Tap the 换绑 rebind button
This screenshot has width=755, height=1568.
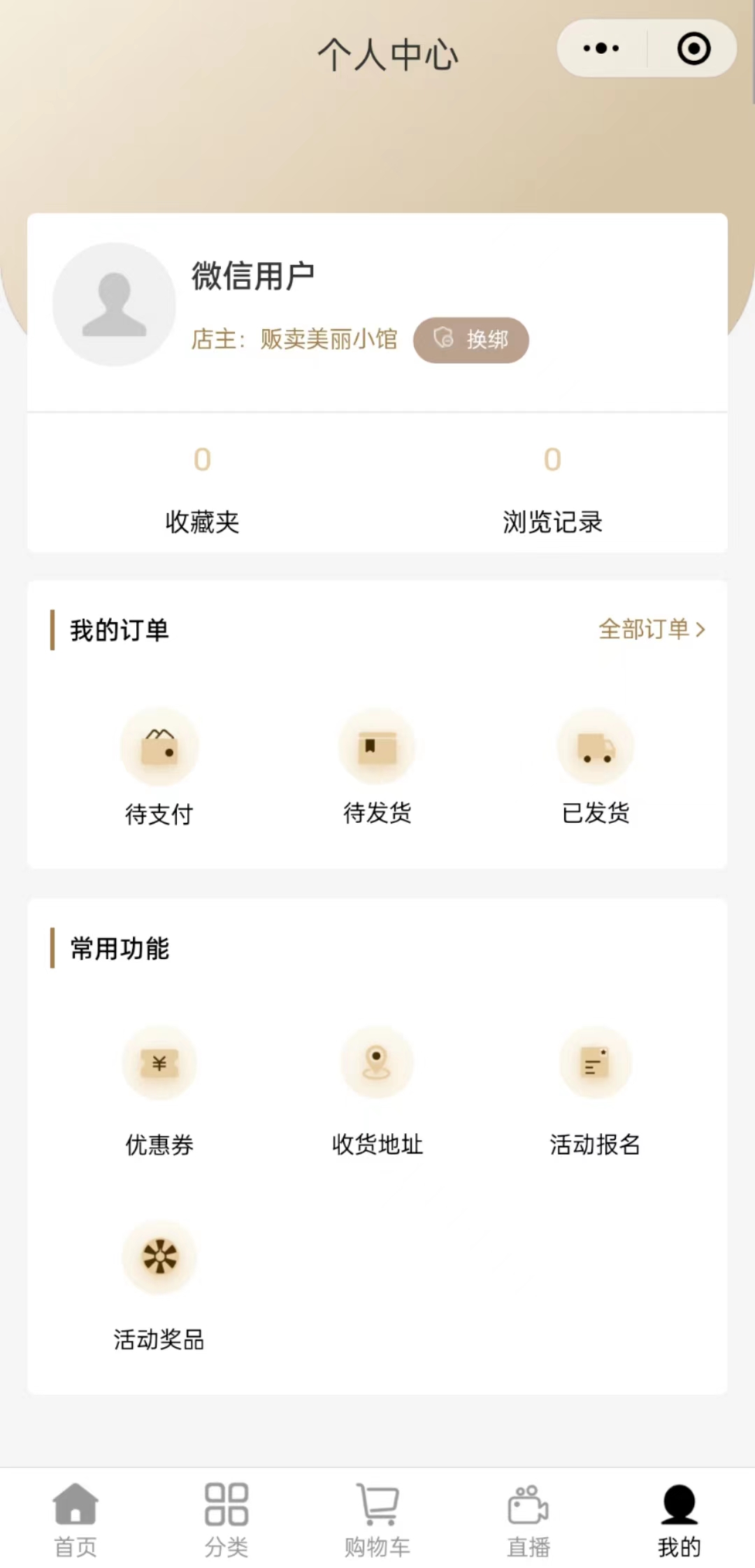coord(471,340)
